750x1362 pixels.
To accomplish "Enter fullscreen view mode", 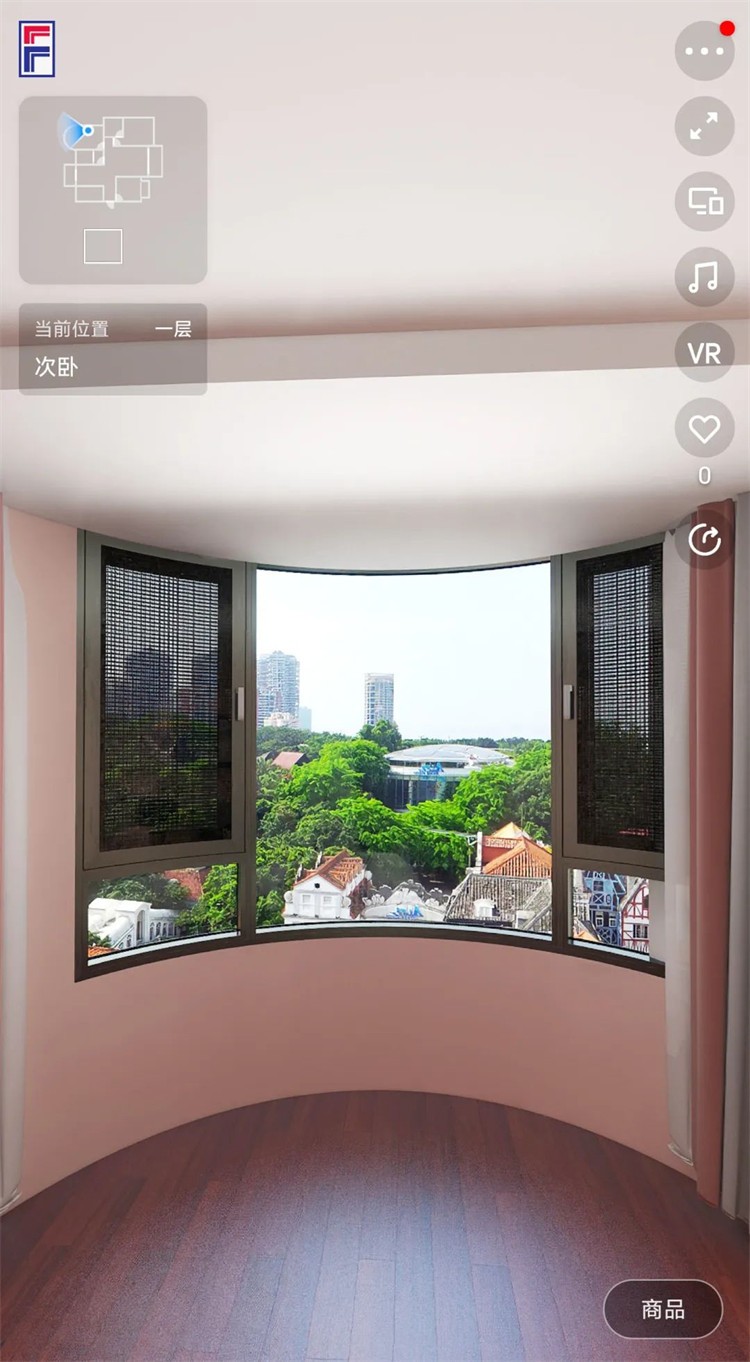I will pos(704,126).
